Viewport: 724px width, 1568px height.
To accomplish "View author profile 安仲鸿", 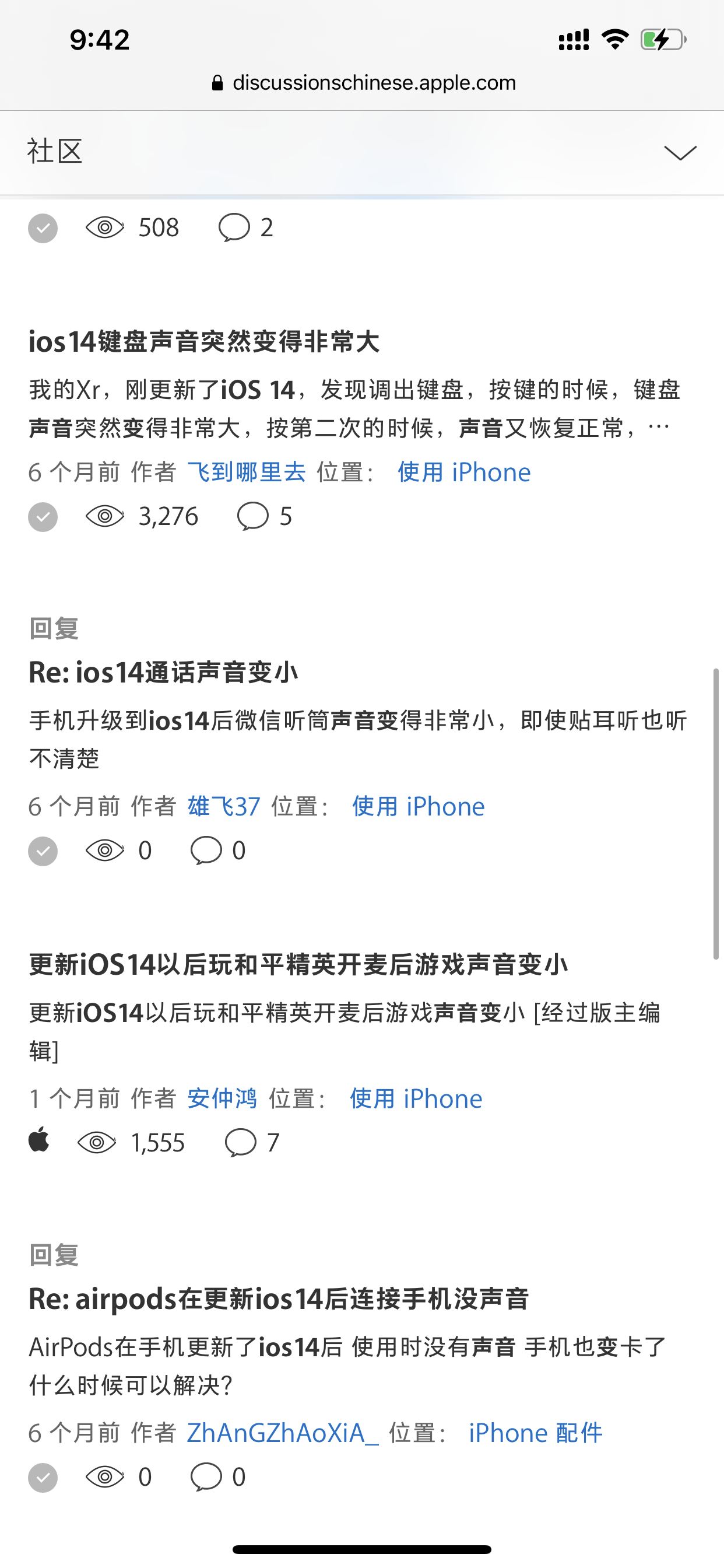I will tap(222, 1098).
